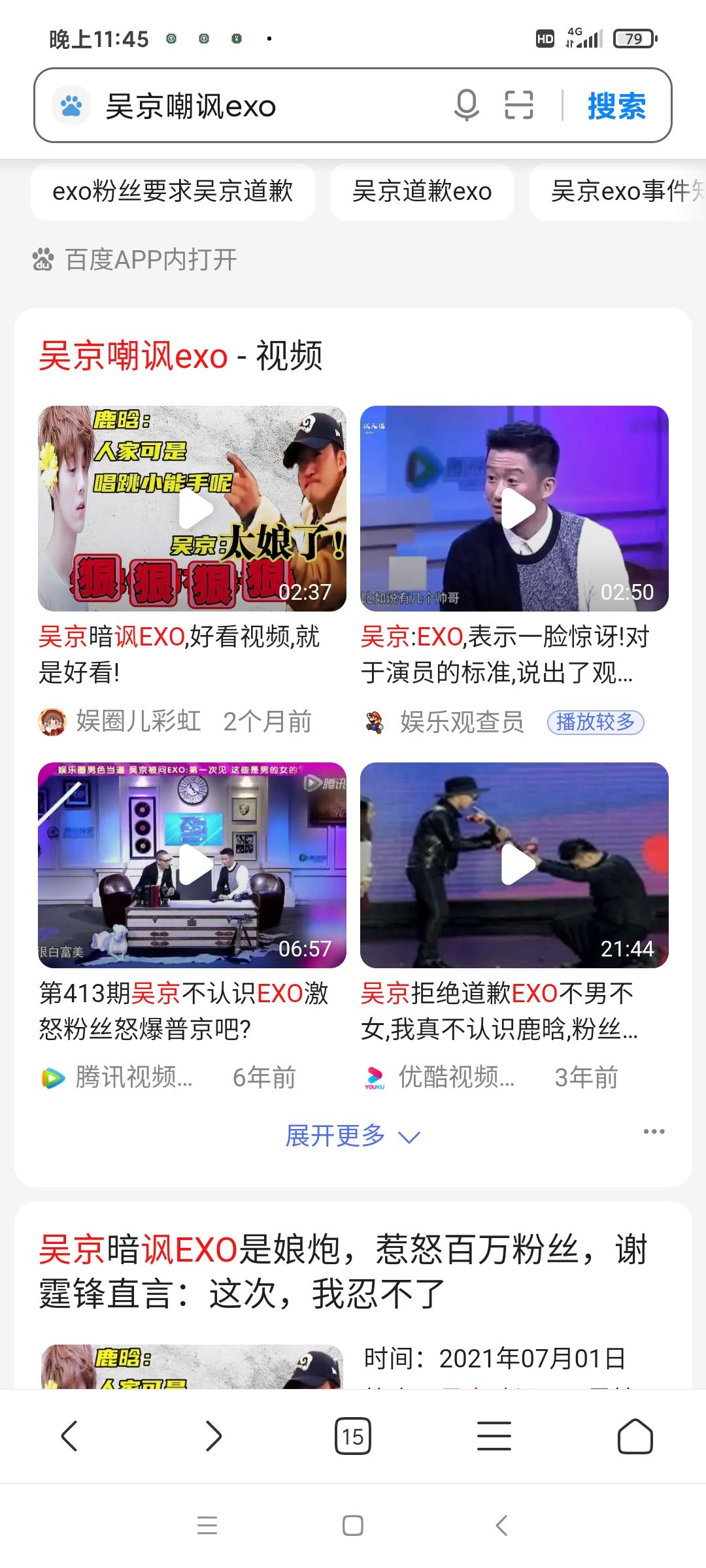Play the 02:50 video from 娱乐观查员
This screenshot has width=706, height=1568.
point(514,508)
